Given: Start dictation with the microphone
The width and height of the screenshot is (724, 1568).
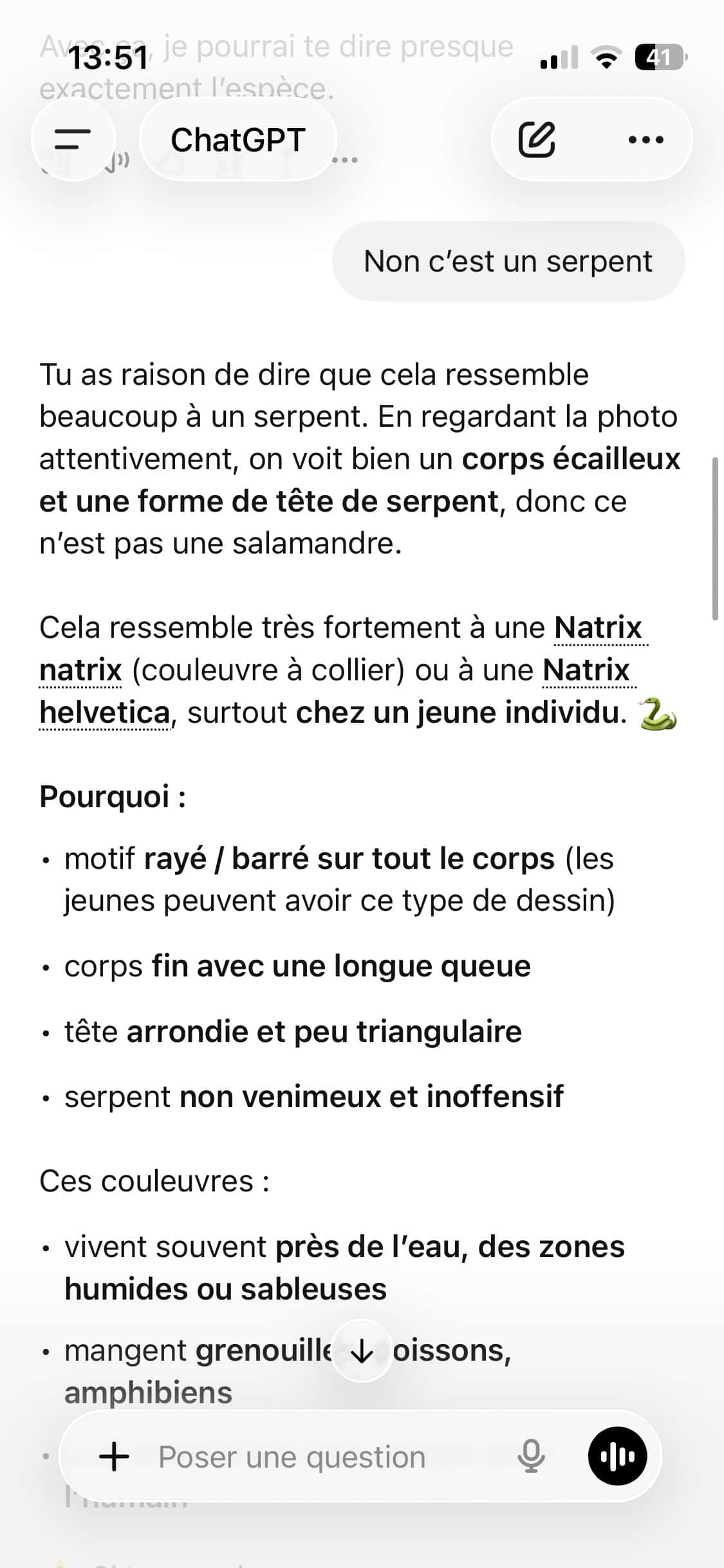Looking at the screenshot, I should tap(532, 1457).
